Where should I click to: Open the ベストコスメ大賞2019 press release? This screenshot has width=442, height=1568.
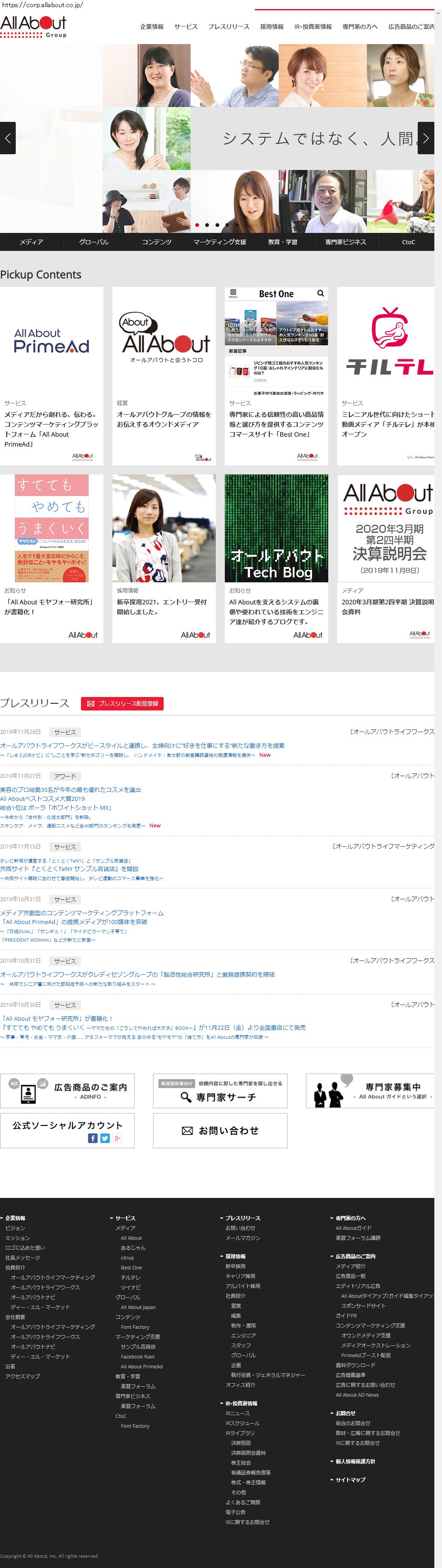click(43, 798)
